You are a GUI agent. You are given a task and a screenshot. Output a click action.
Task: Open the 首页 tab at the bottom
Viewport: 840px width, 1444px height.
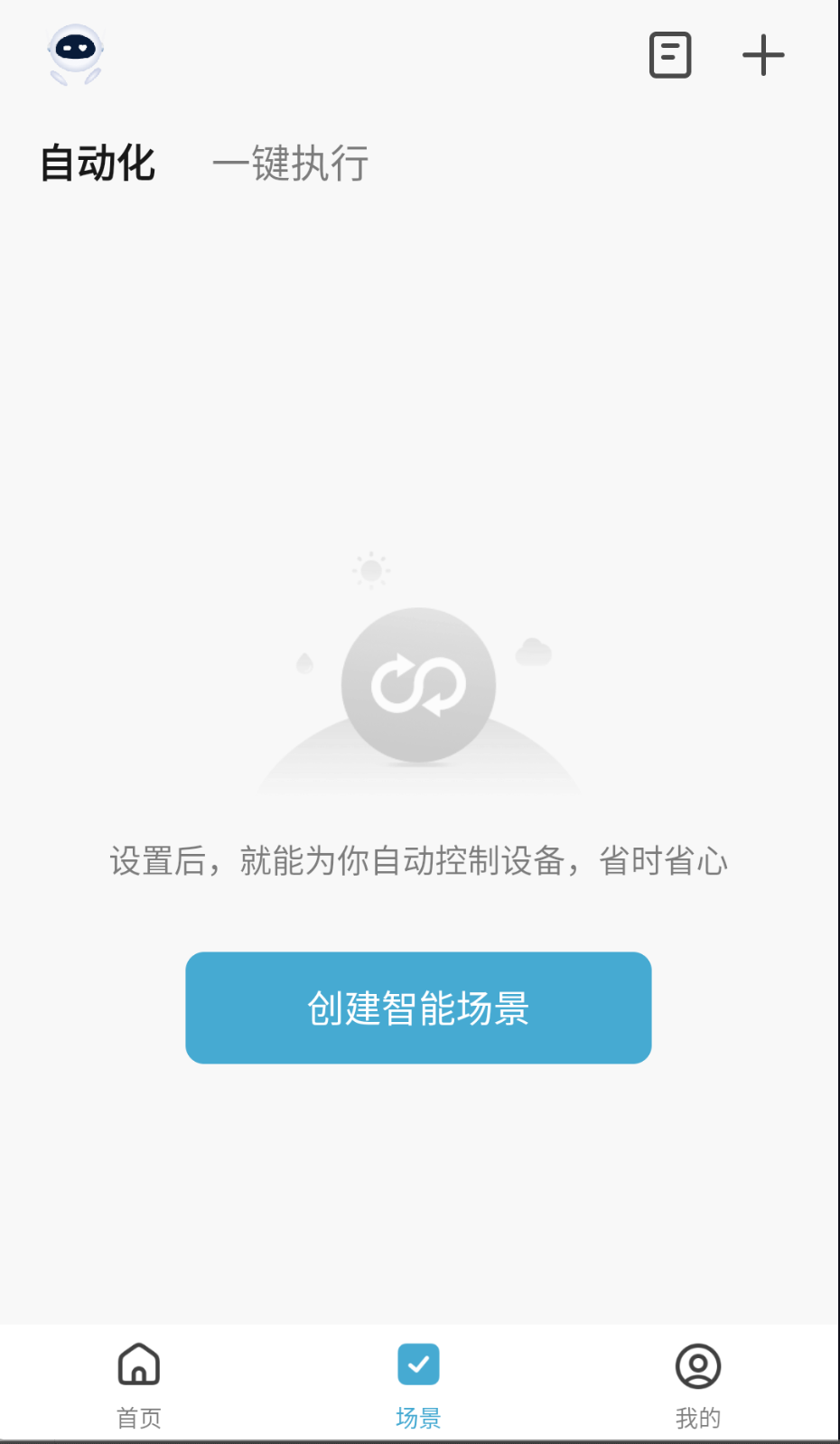[137, 1387]
